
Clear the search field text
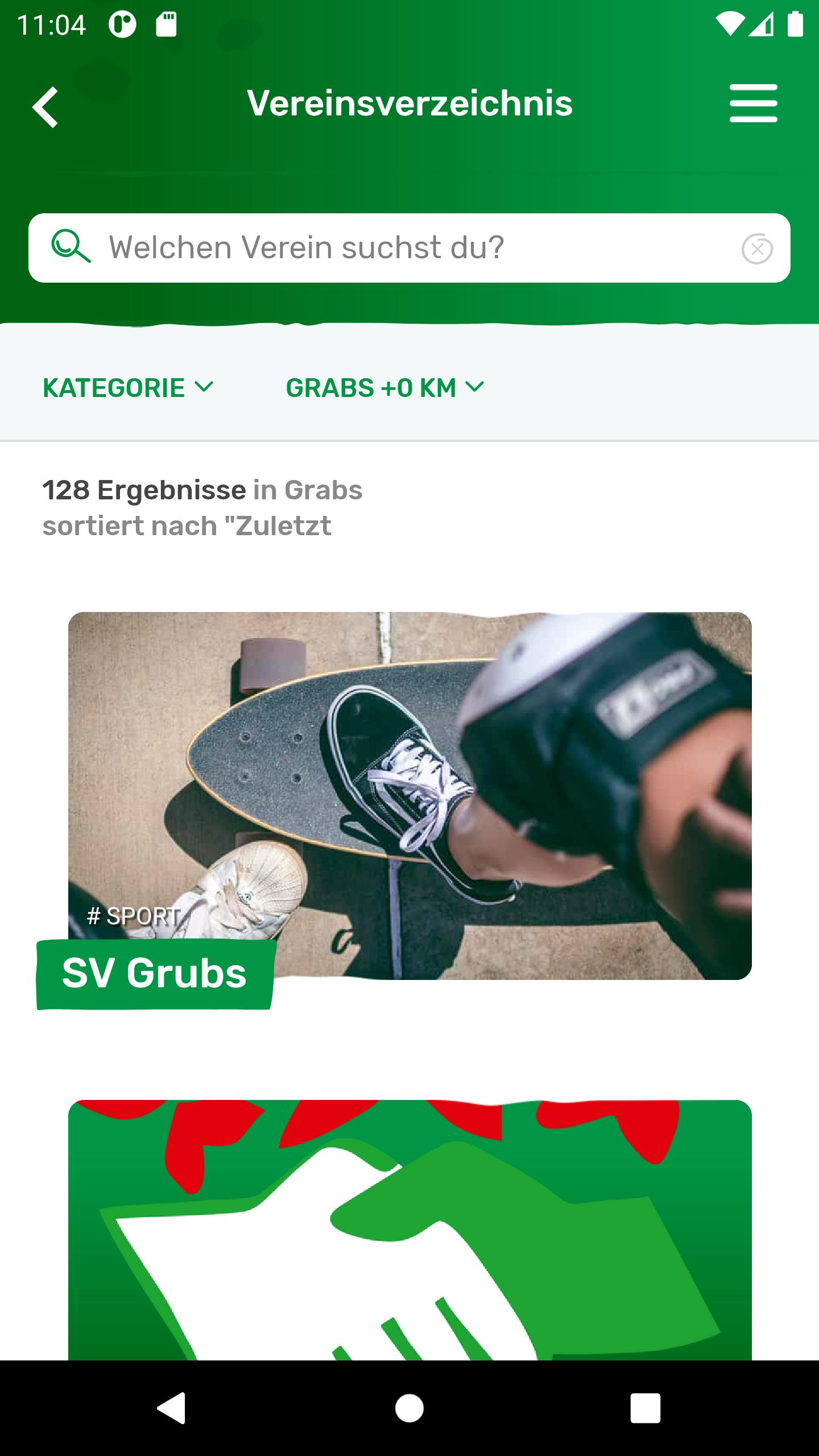(757, 249)
